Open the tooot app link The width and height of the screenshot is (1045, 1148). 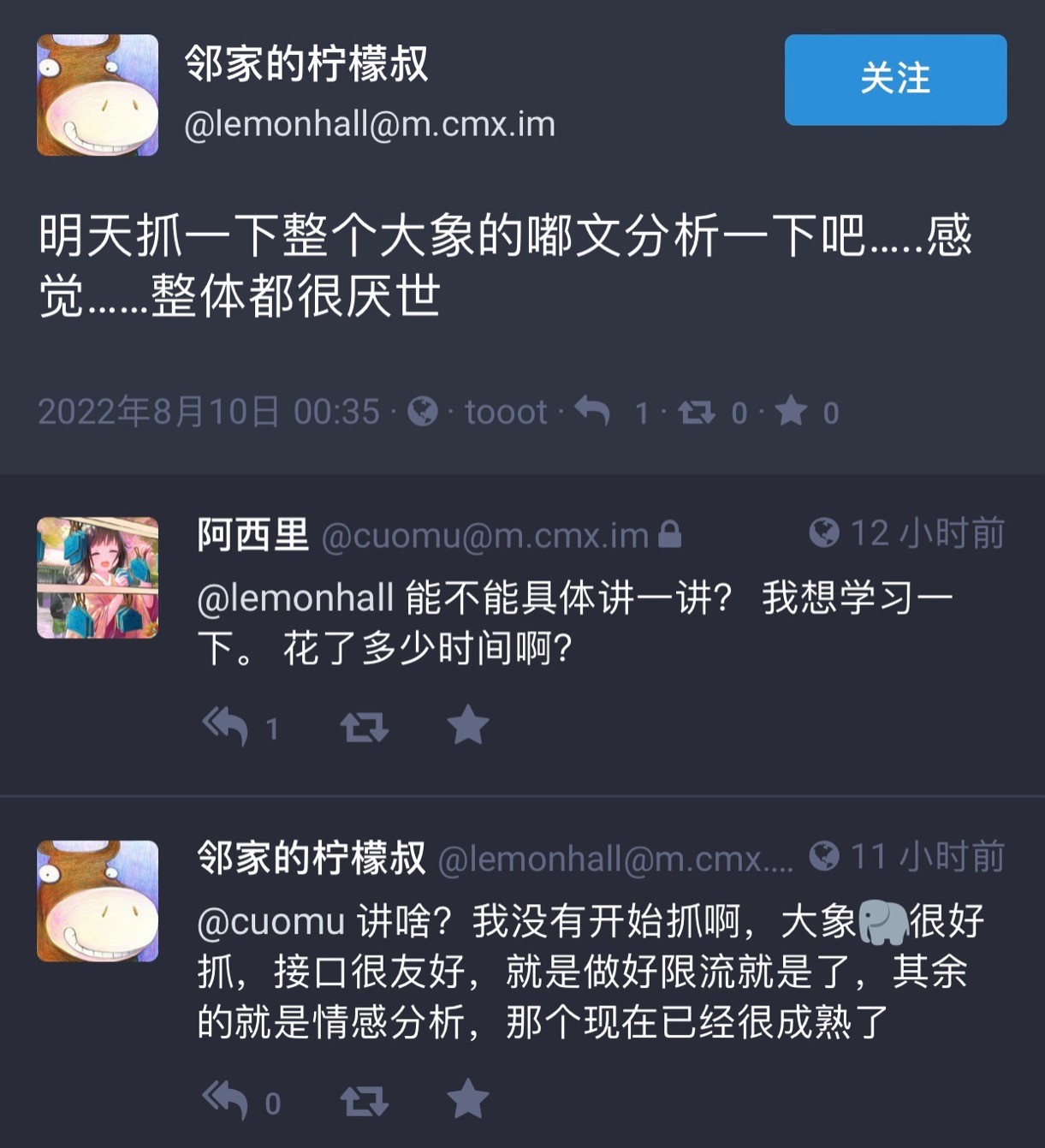(505, 413)
